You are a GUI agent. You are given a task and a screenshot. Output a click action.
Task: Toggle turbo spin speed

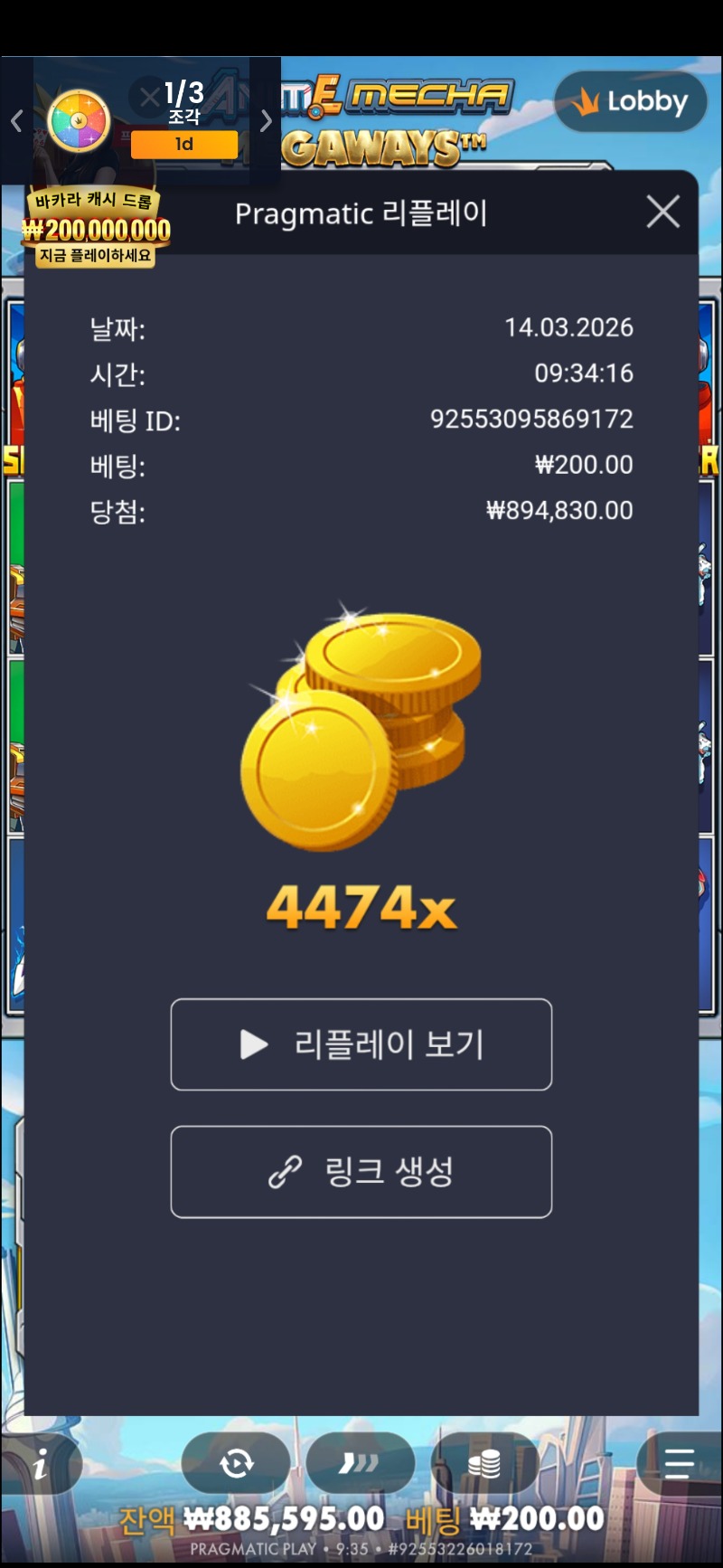tap(360, 1462)
